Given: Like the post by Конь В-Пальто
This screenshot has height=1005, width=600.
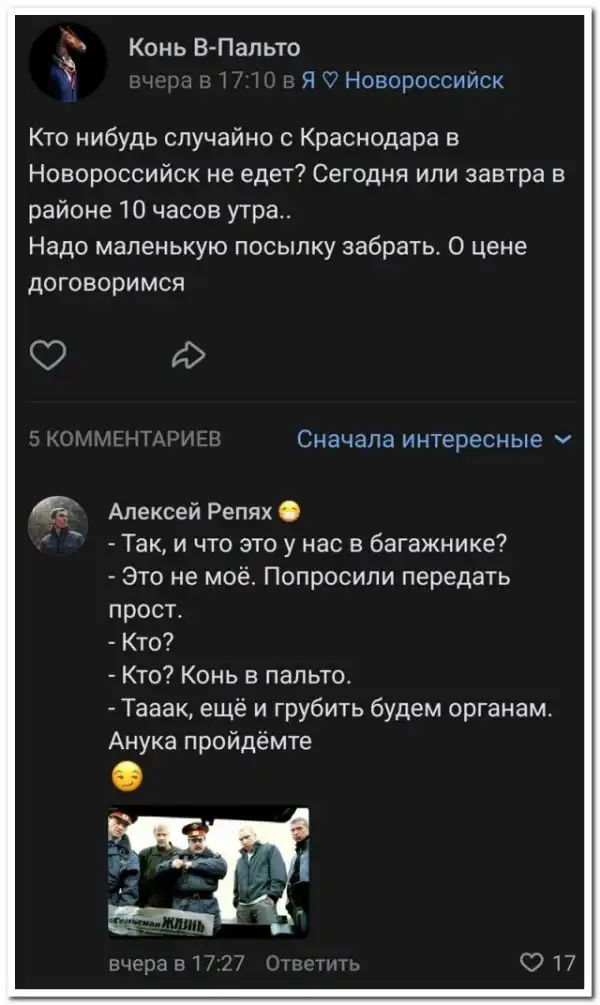Looking at the screenshot, I should tap(47, 353).
